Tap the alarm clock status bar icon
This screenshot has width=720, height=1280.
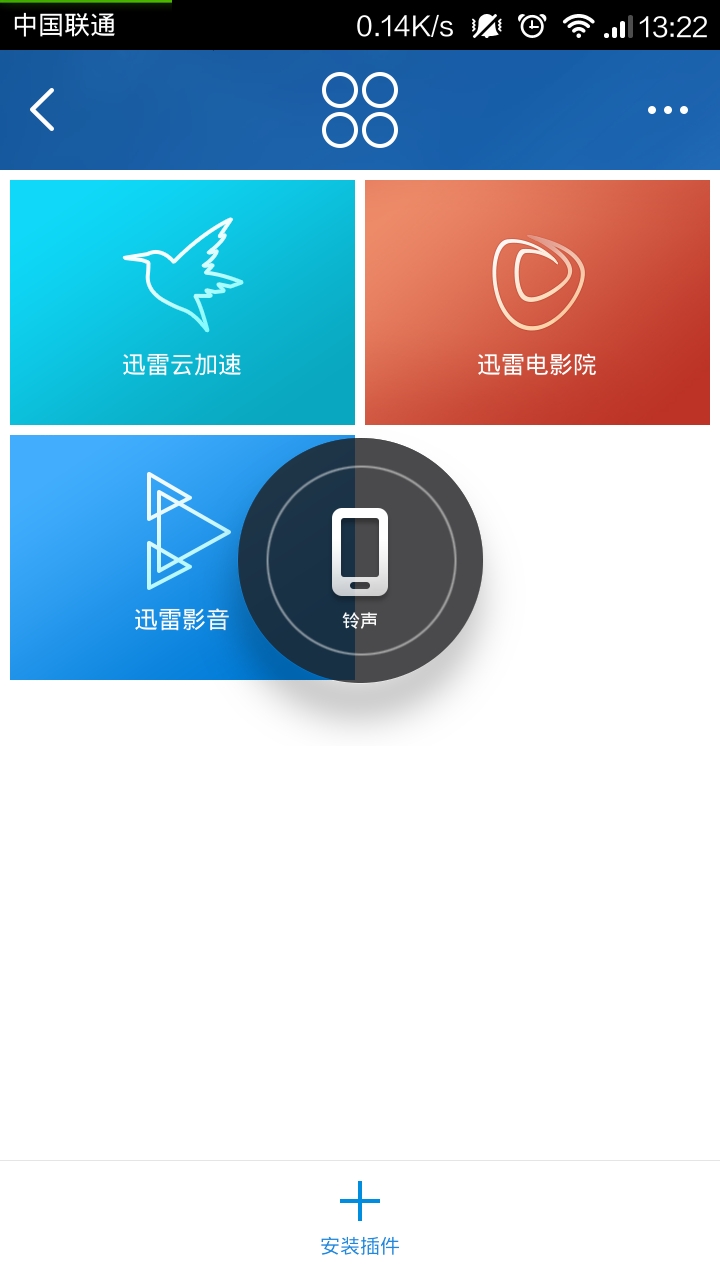pos(533,25)
